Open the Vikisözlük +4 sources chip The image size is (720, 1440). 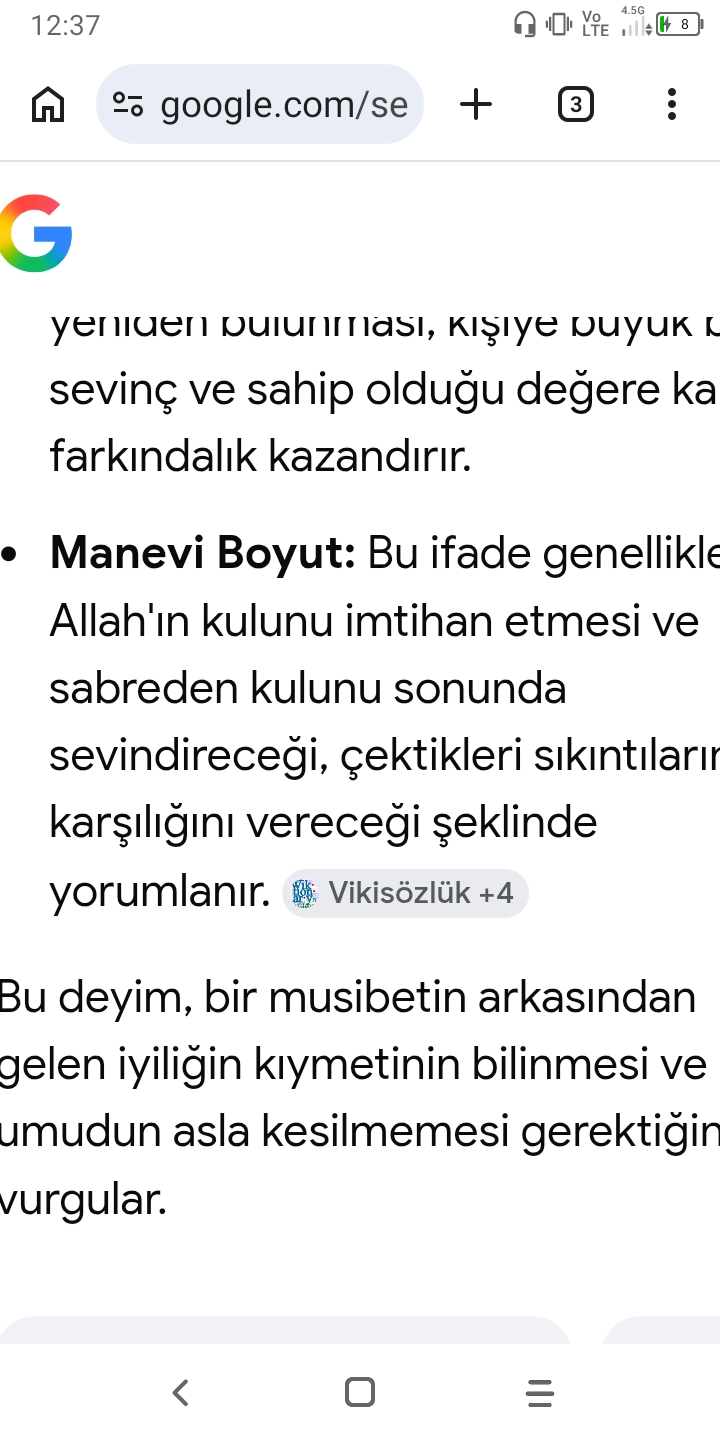[x=405, y=893]
